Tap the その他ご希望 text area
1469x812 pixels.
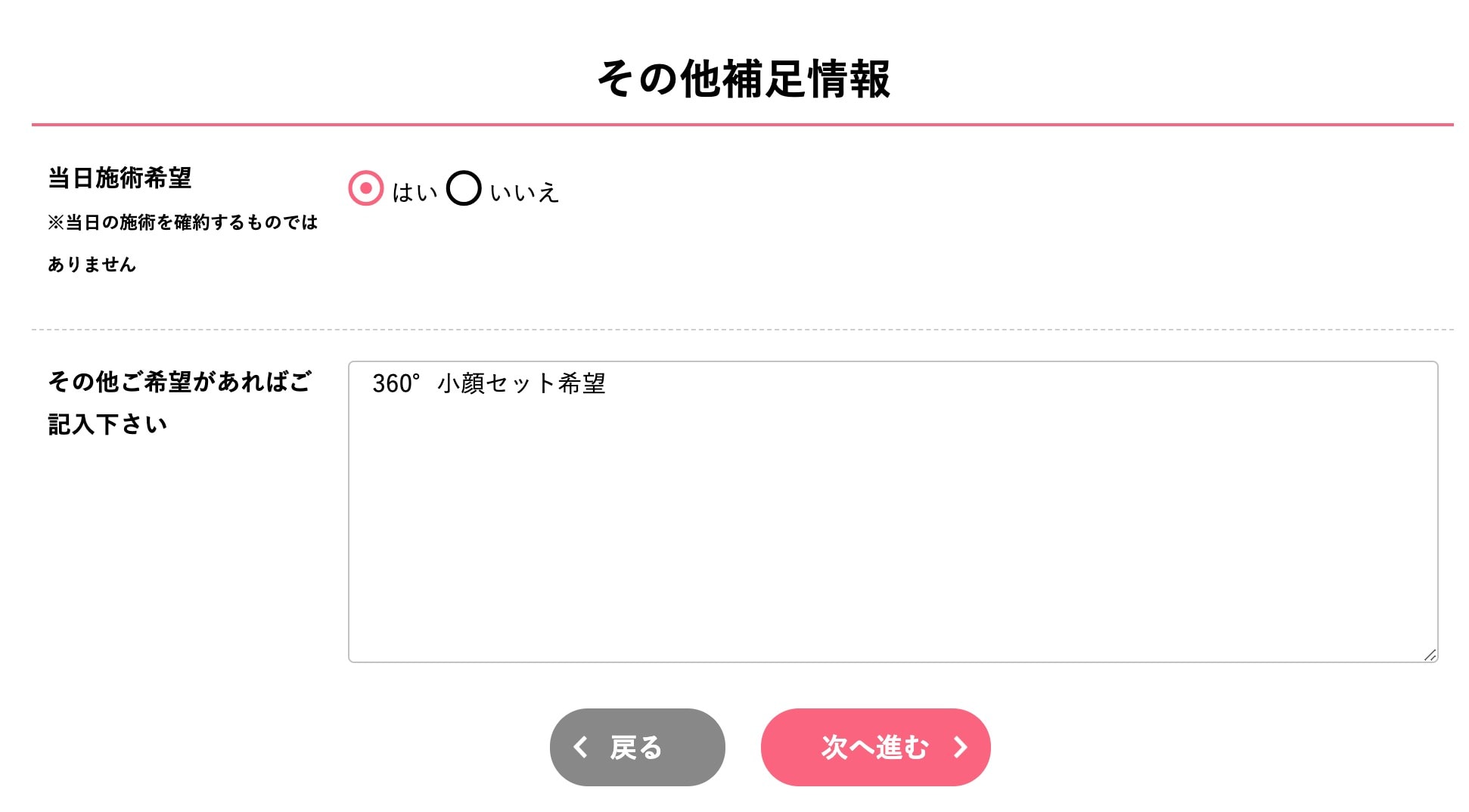[893, 512]
